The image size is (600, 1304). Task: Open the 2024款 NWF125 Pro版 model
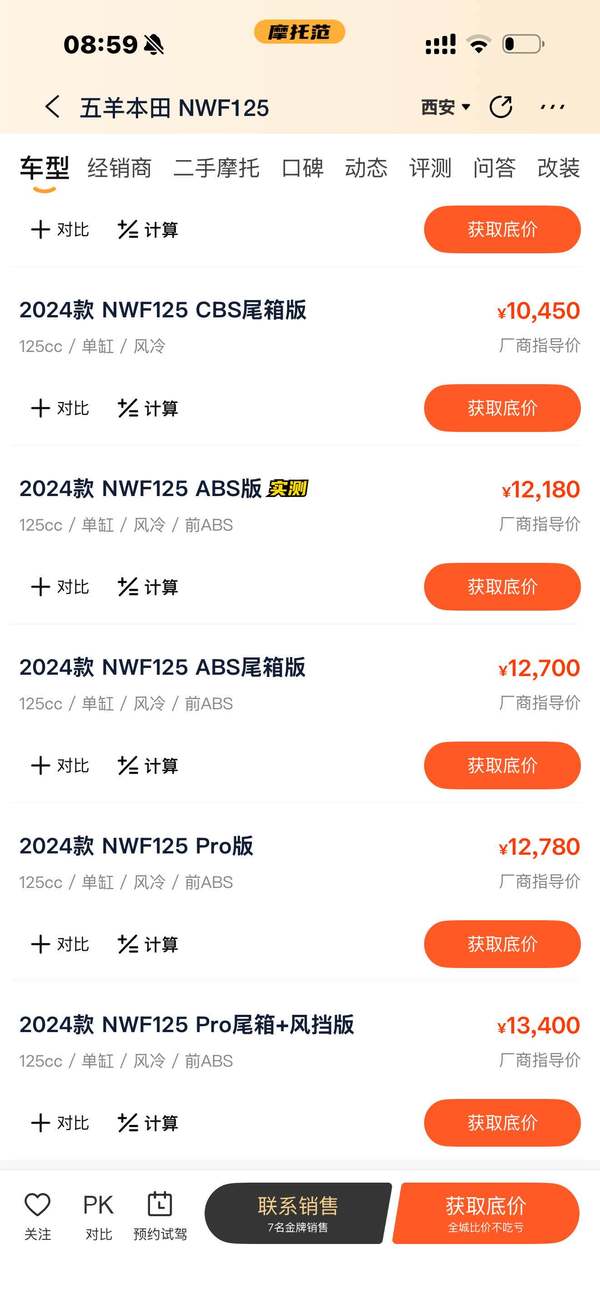[x=137, y=846]
